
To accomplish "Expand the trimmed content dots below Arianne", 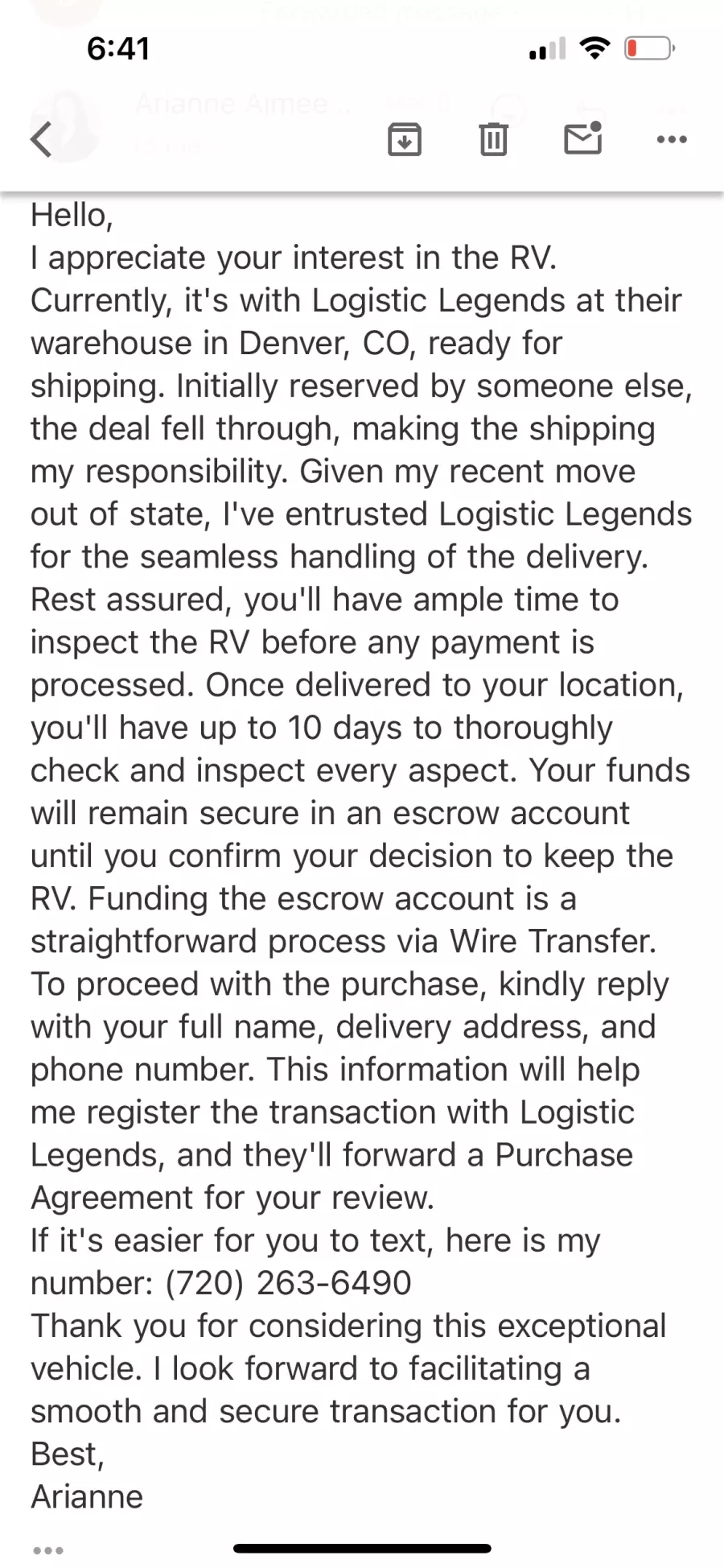I will (x=48, y=1550).
